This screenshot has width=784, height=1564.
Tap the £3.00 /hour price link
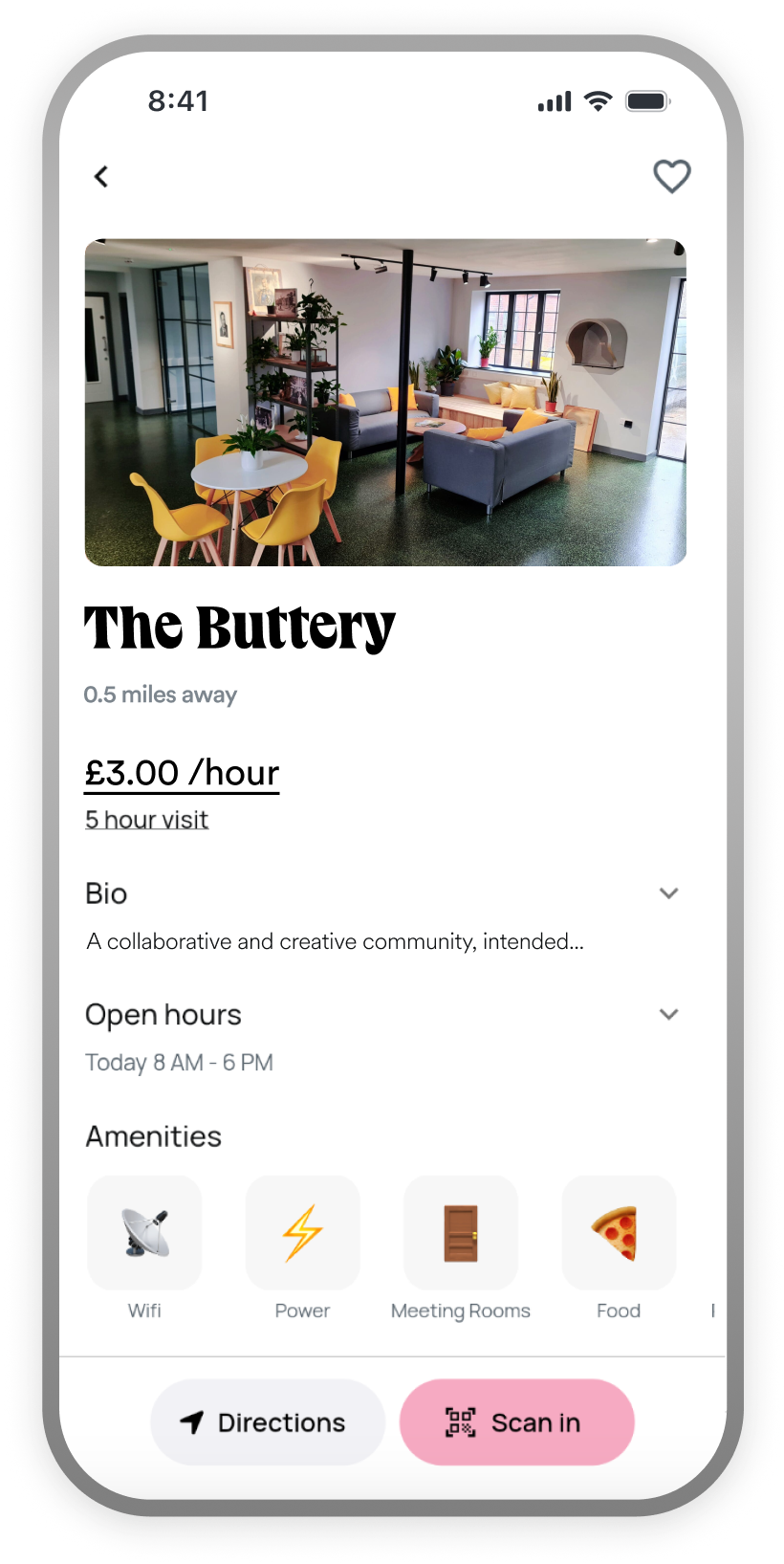point(182,773)
